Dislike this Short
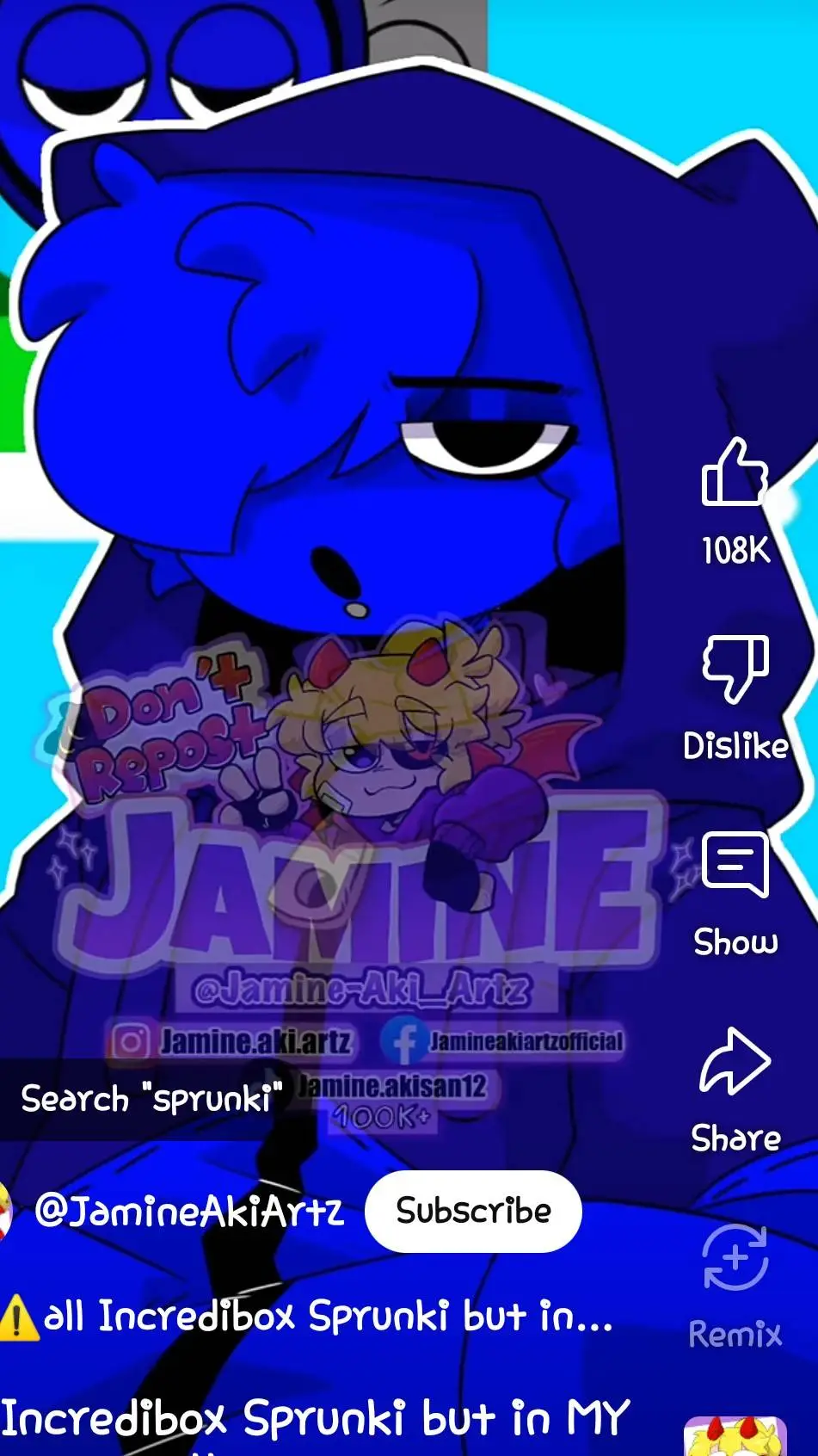Viewport: 818px width, 1456px height. click(x=735, y=669)
